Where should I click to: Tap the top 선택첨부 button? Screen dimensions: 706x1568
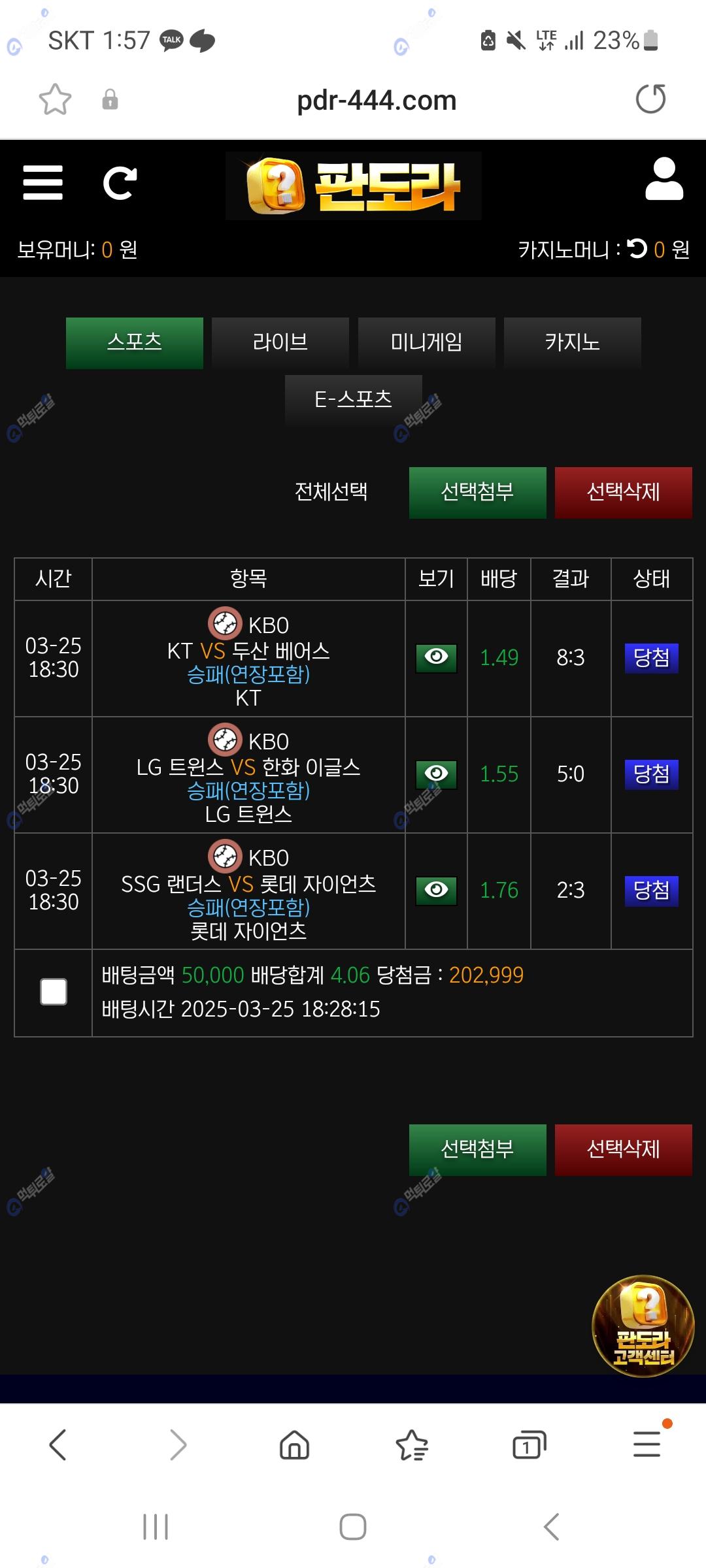coord(477,493)
